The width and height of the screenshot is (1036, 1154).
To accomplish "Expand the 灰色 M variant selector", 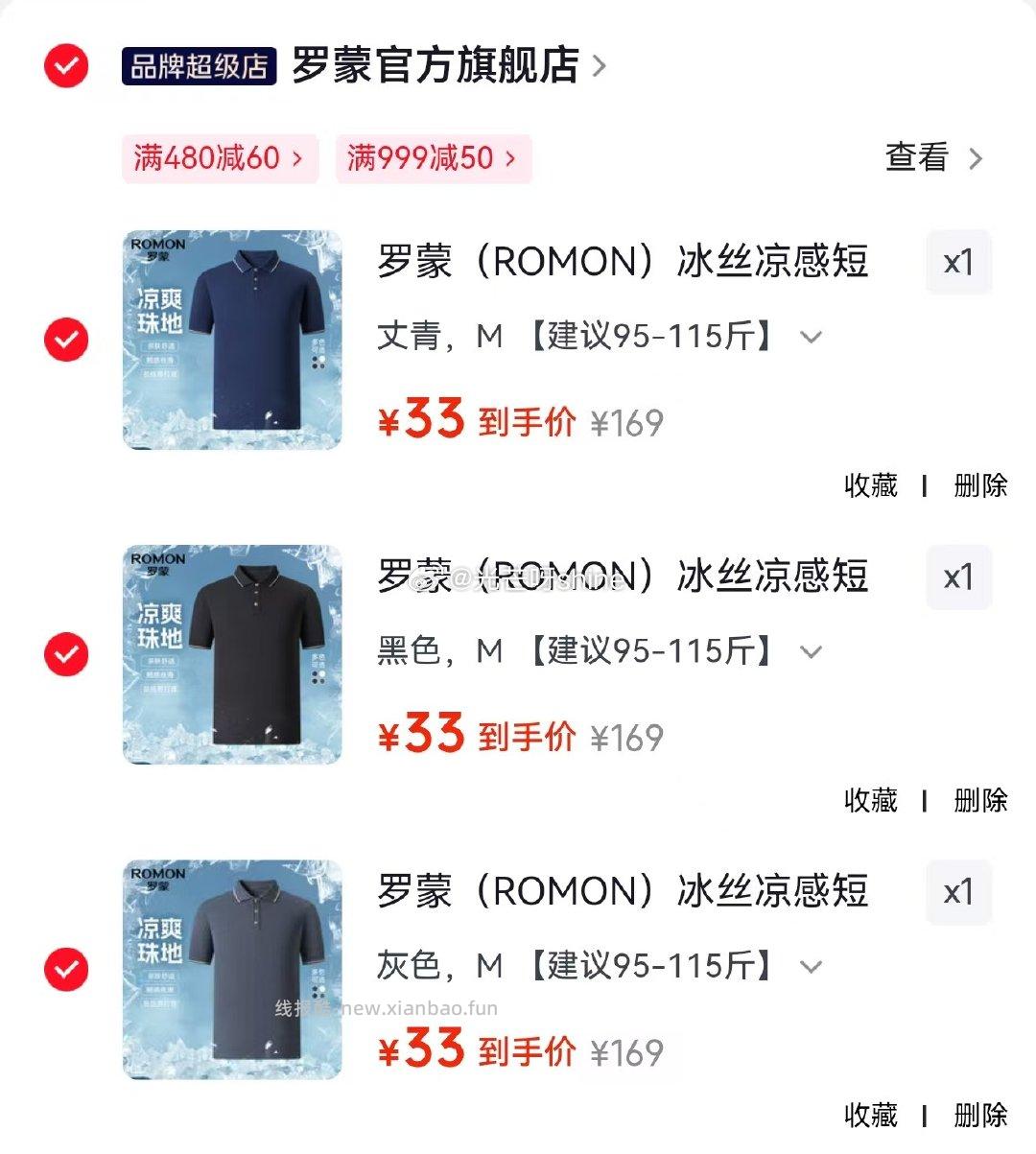I will pos(812,967).
